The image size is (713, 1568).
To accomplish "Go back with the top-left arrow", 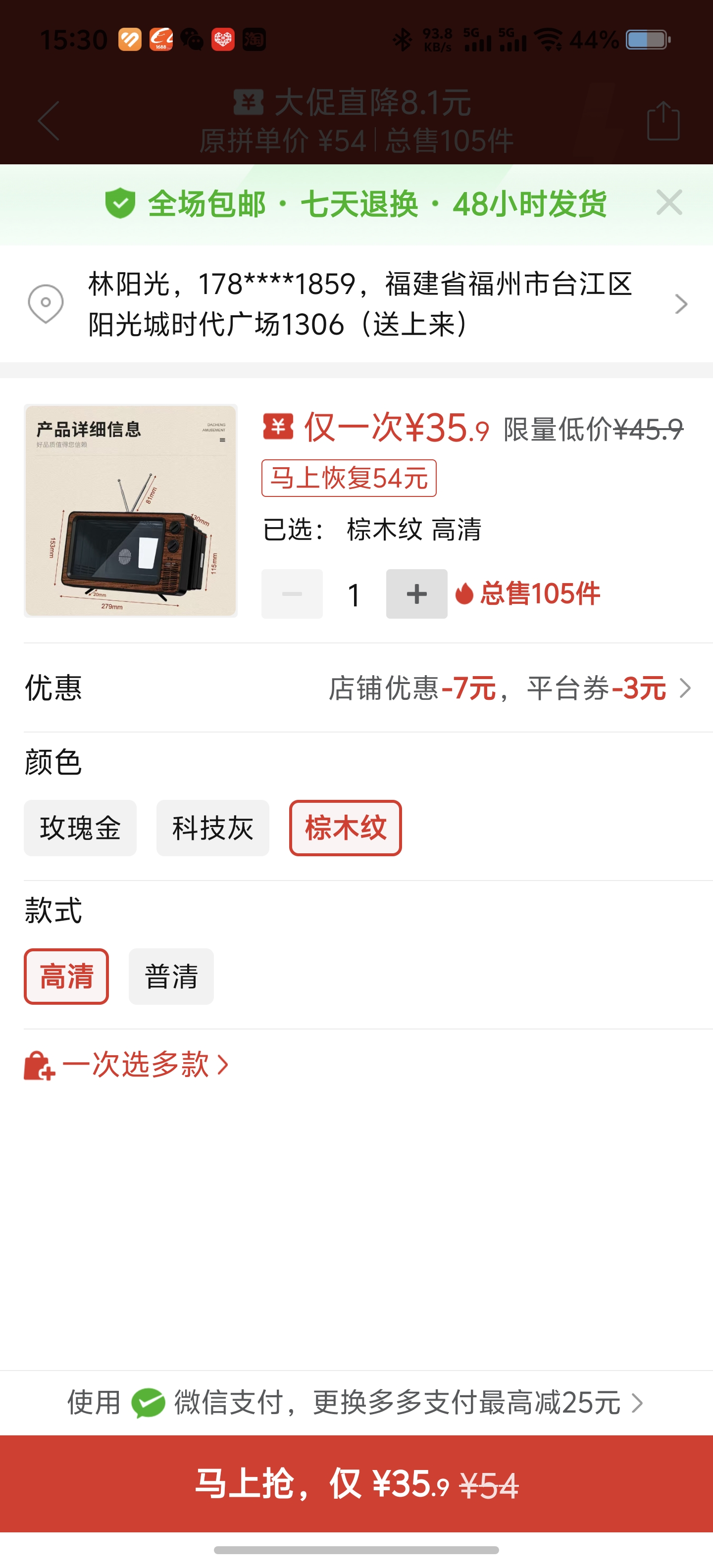I will 49,121.
